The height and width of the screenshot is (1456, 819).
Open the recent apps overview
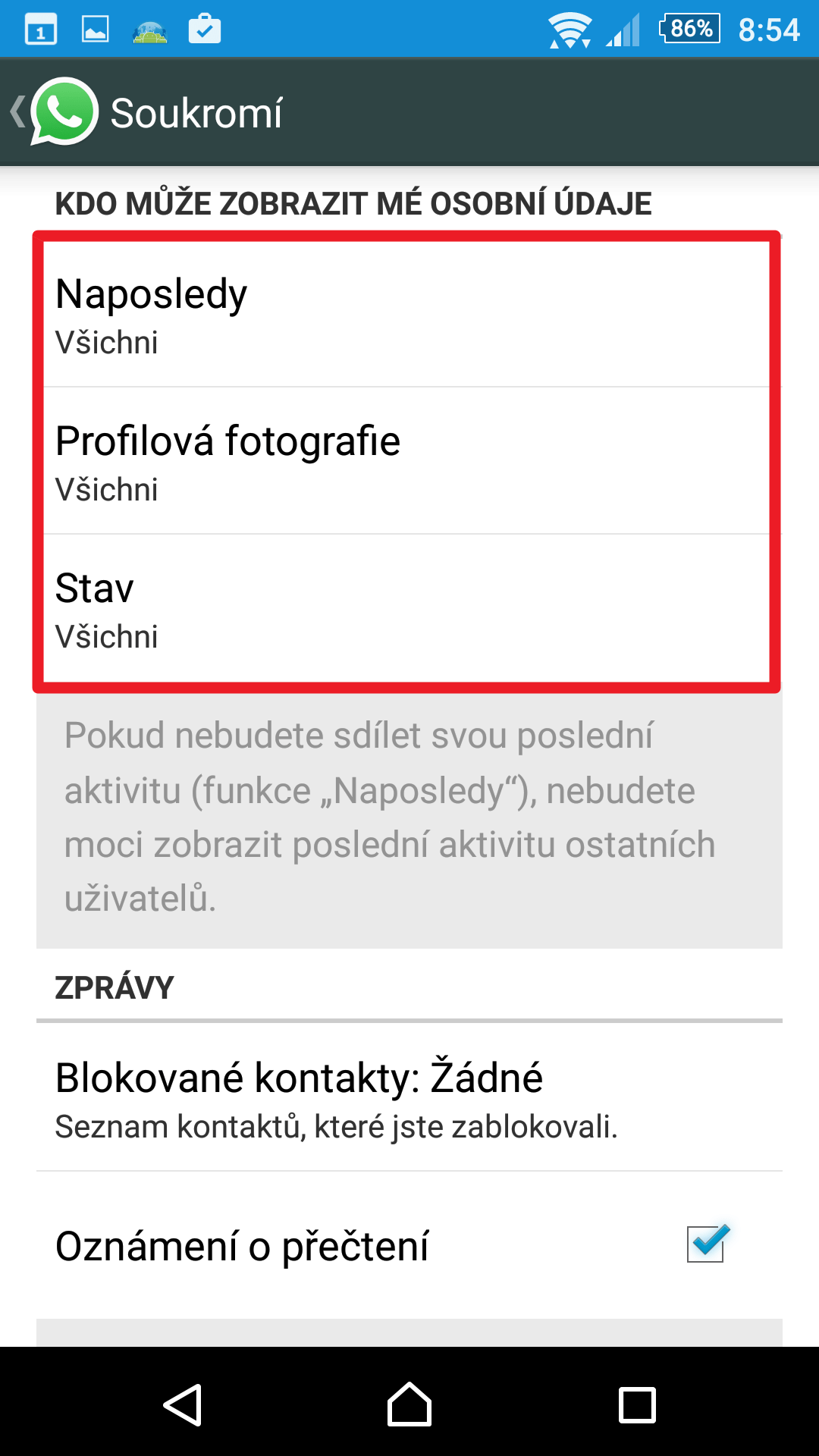pyautogui.click(x=637, y=1405)
